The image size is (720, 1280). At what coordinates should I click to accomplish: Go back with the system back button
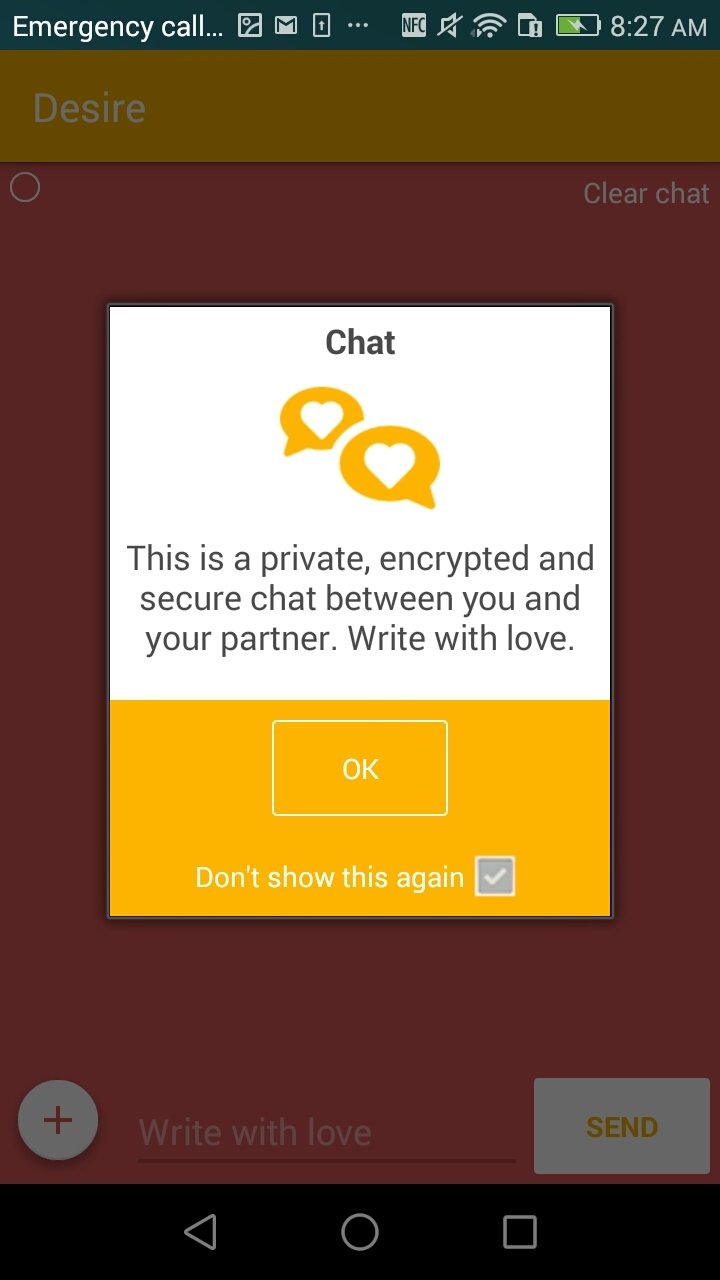point(201,1232)
